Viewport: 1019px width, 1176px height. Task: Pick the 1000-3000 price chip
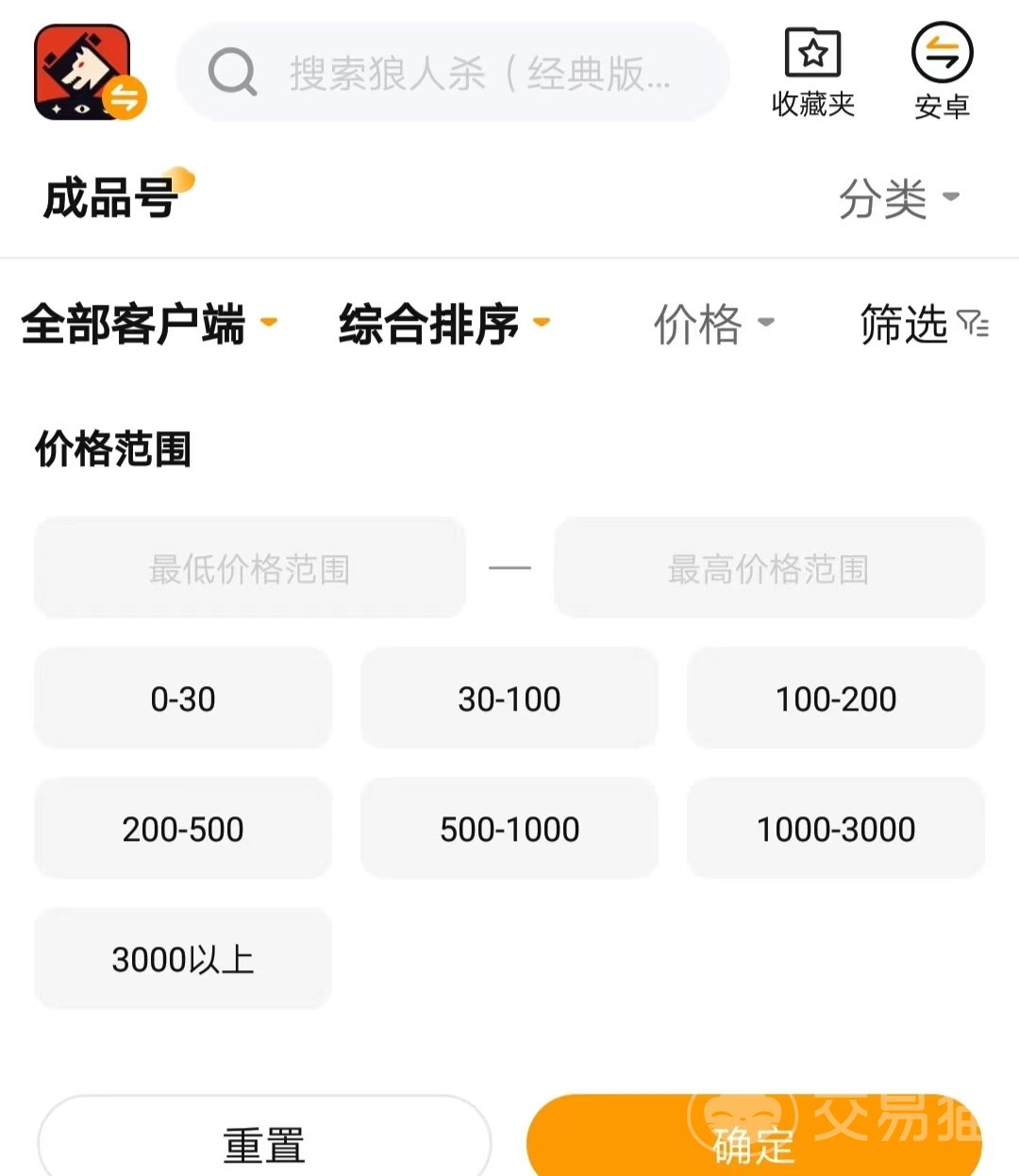coord(836,829)
